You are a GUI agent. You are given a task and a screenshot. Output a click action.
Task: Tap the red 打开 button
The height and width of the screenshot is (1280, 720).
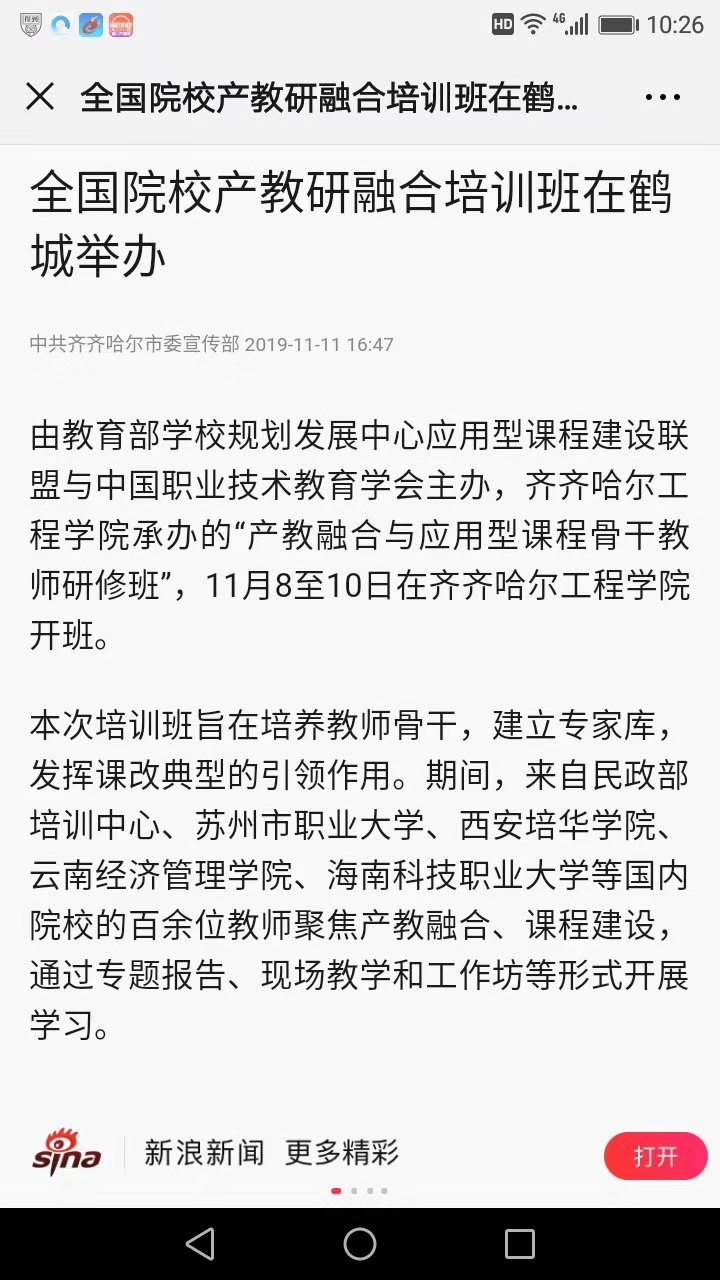click(655, 1157)
